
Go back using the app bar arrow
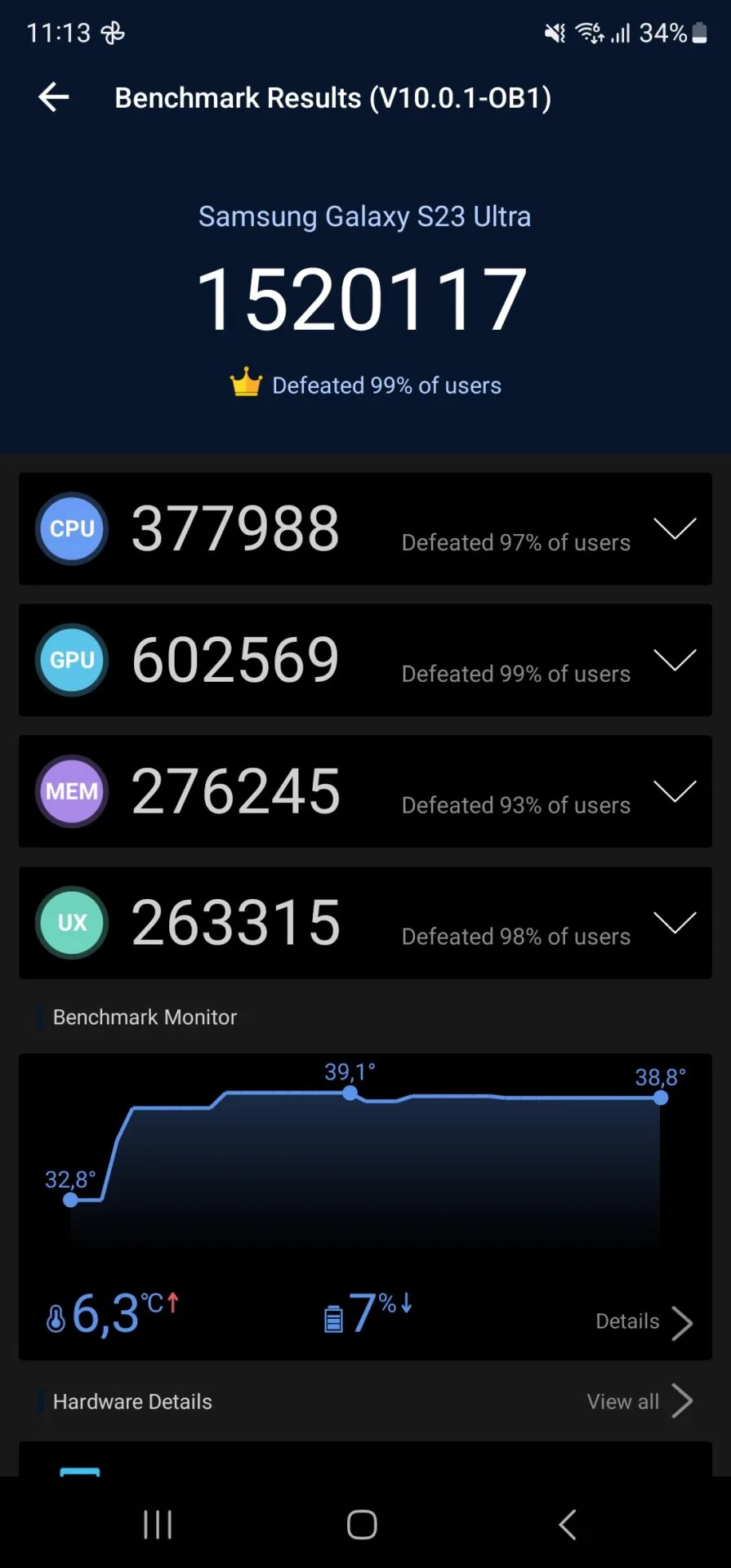click(x=54, y=97)
